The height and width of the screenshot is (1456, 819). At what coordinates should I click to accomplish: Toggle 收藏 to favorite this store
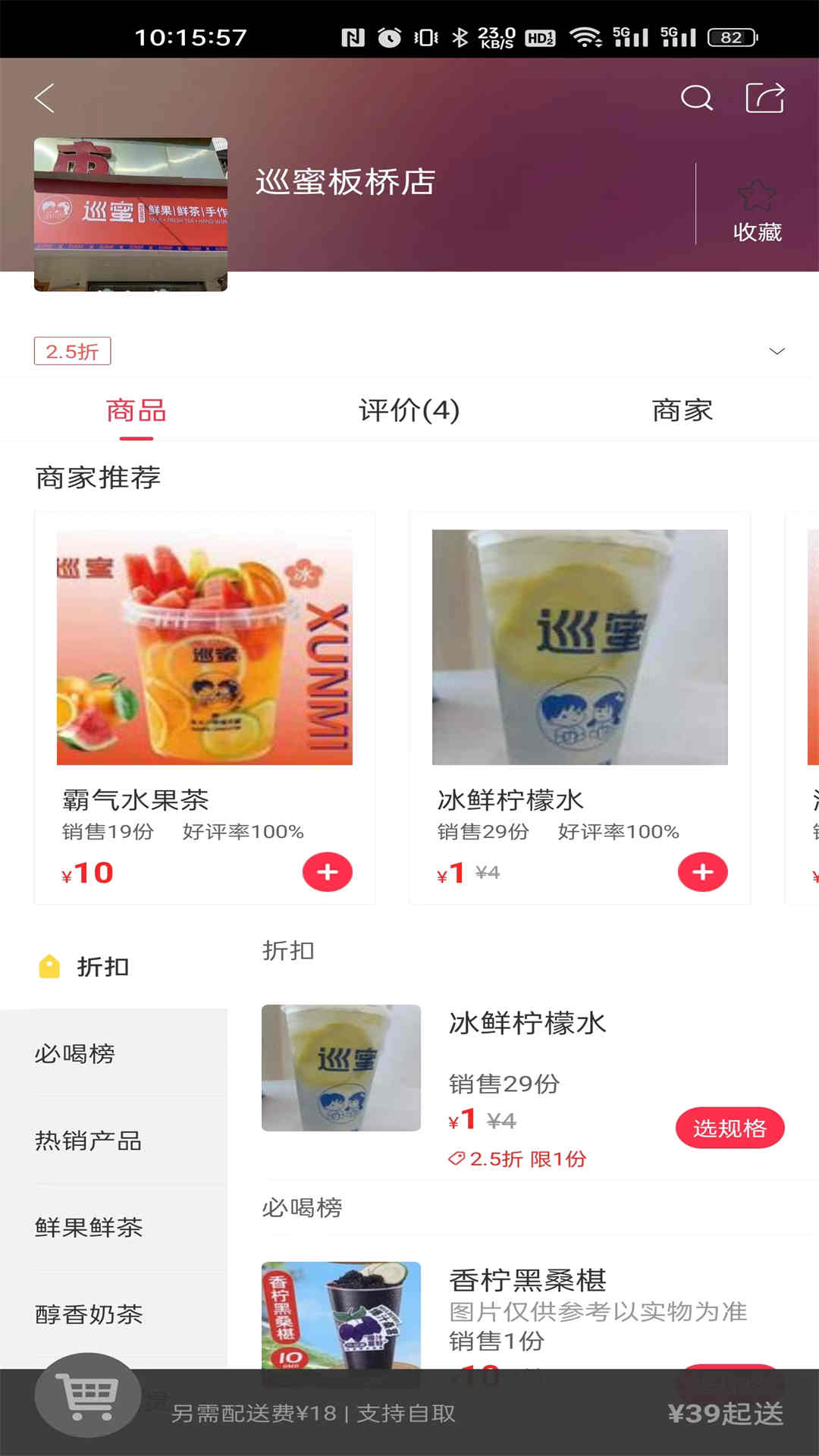click(x=758, y=214)
